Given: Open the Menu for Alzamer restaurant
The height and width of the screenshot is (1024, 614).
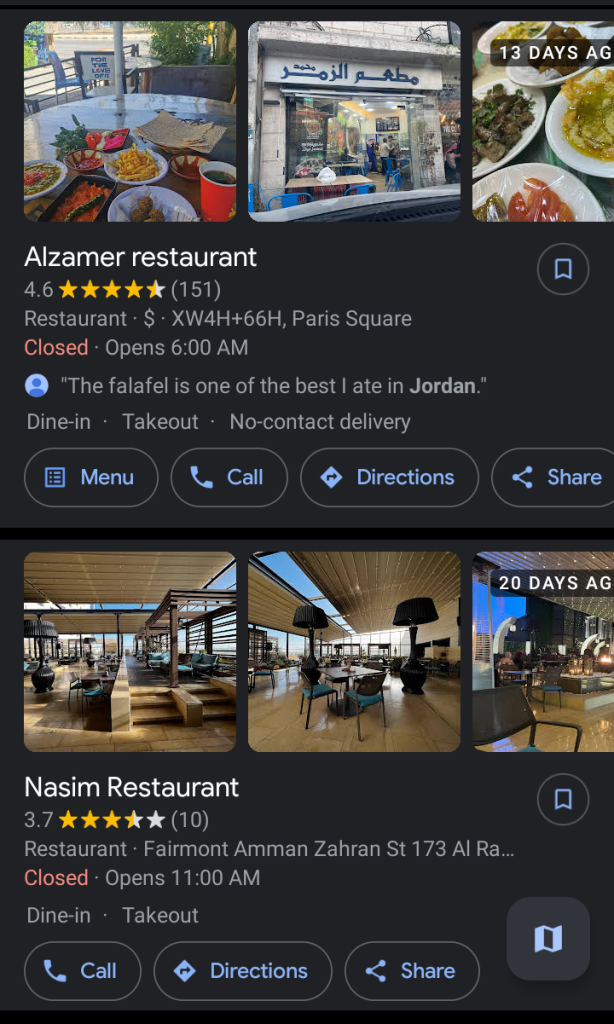Looking at the screenshot, I should (x=91, y=477).
